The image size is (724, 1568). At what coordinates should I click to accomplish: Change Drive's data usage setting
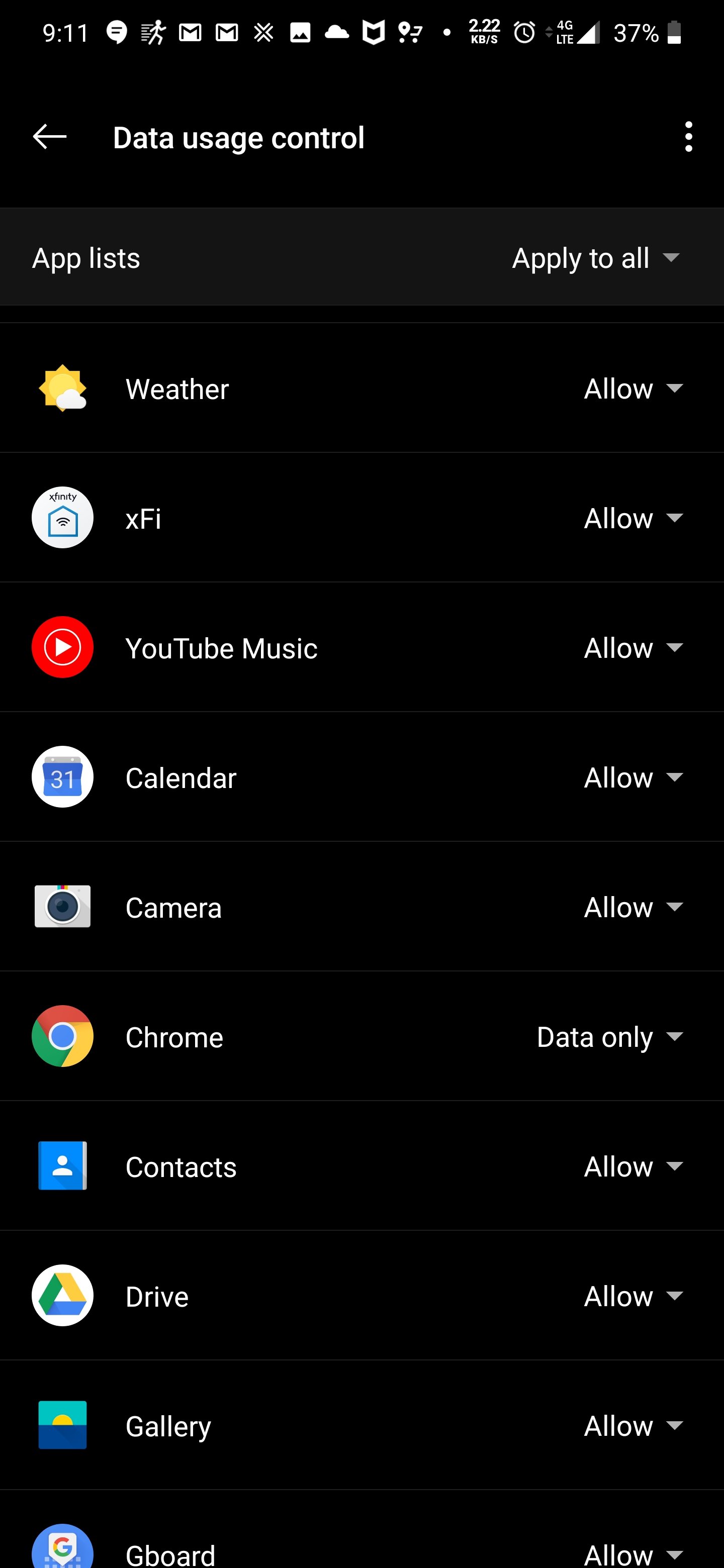634,1296
